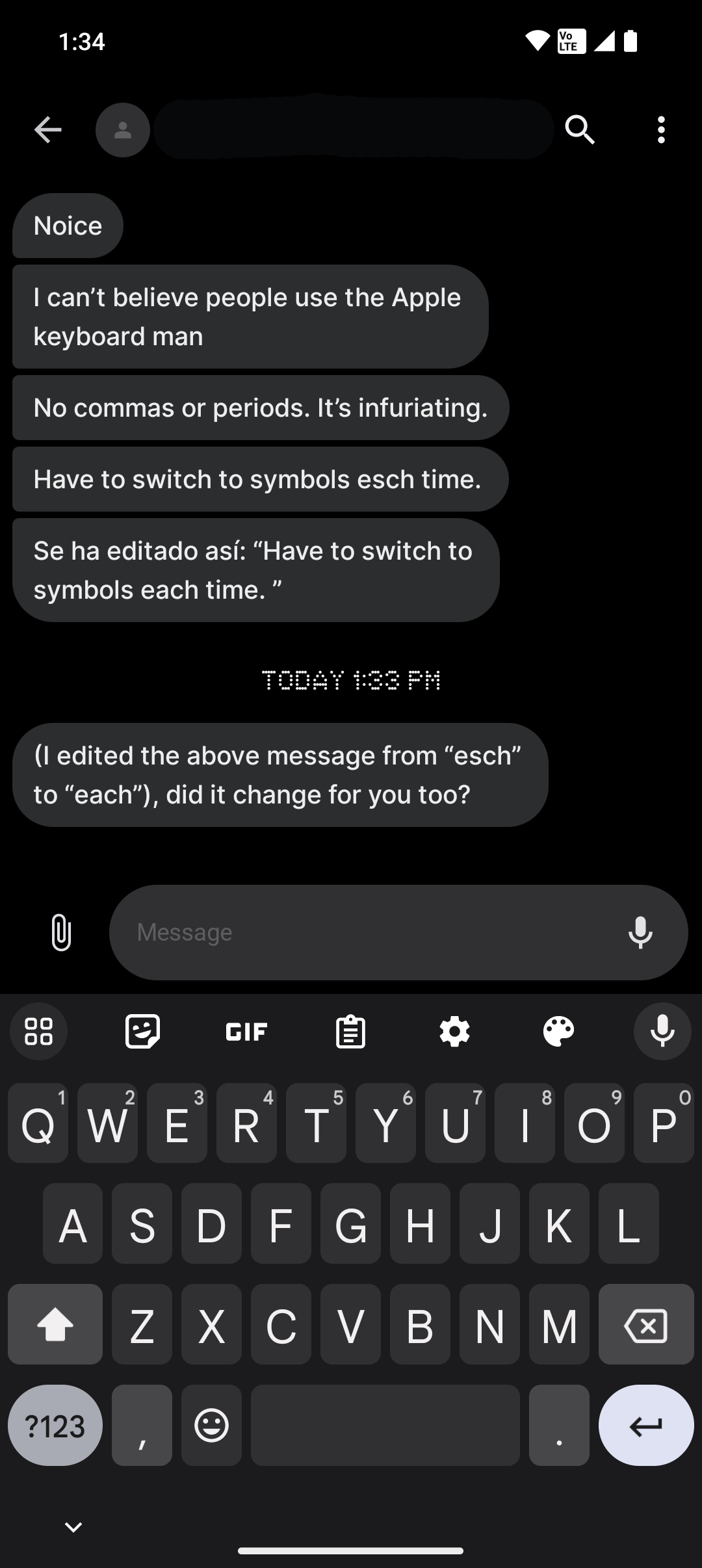The width and height of the screenshot is (702, 1568).
Task: Hide the keyboard with the down chevron
Action: pos(73,1527)
